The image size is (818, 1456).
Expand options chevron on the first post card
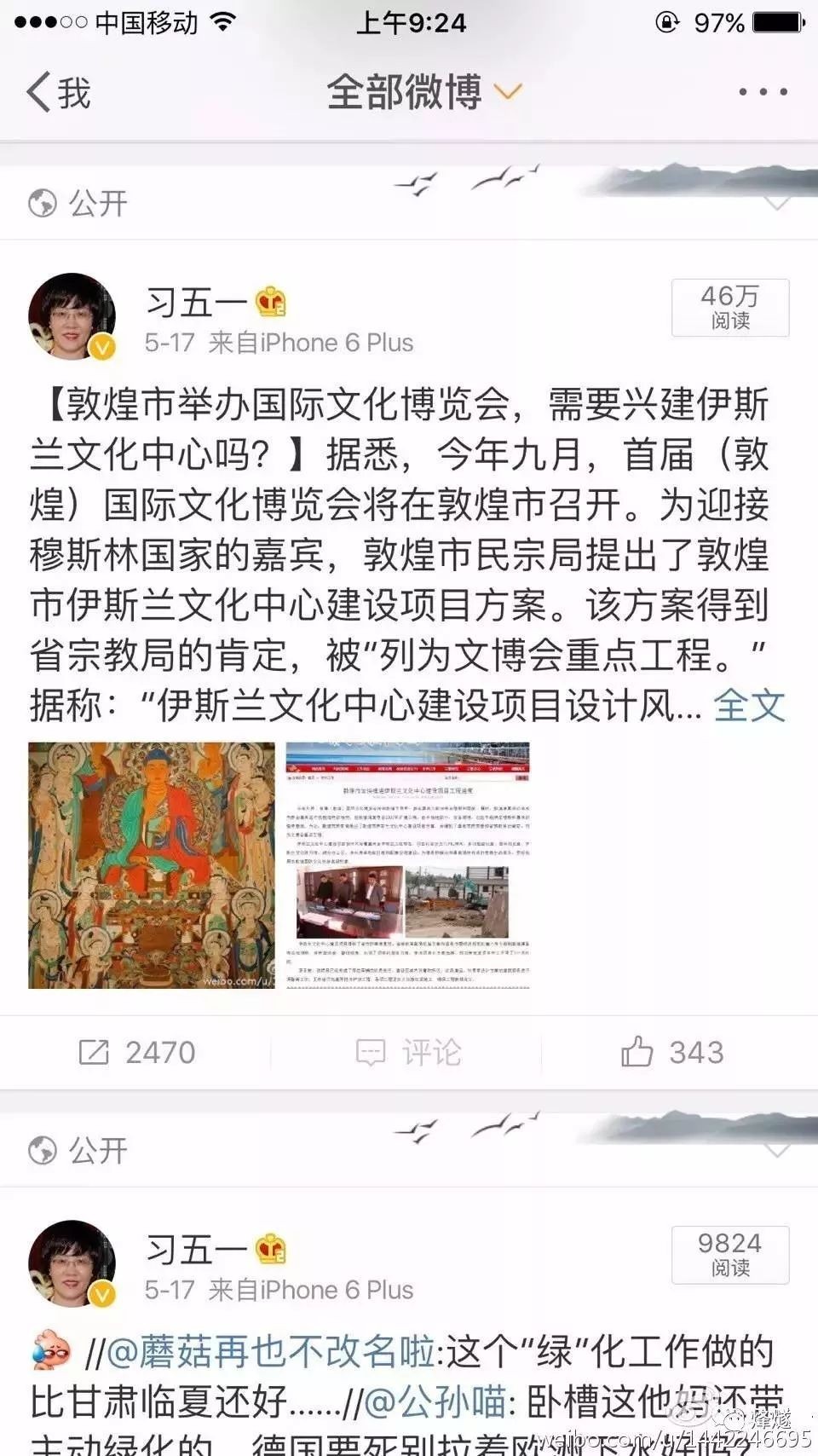[777, 205]
